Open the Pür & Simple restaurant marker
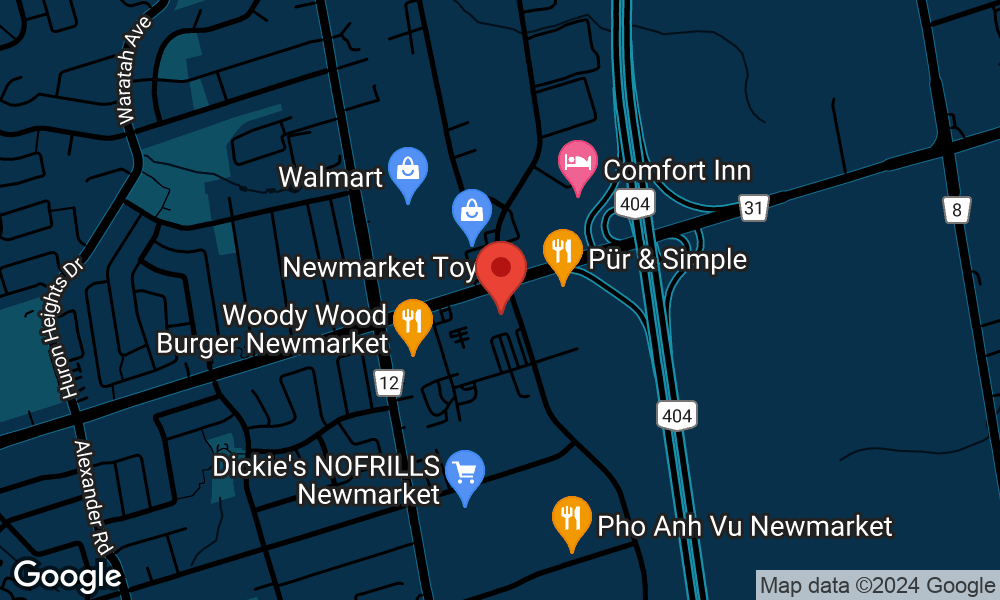The height and width of the screenshot is (600, 1000). (x=562, y=251)
